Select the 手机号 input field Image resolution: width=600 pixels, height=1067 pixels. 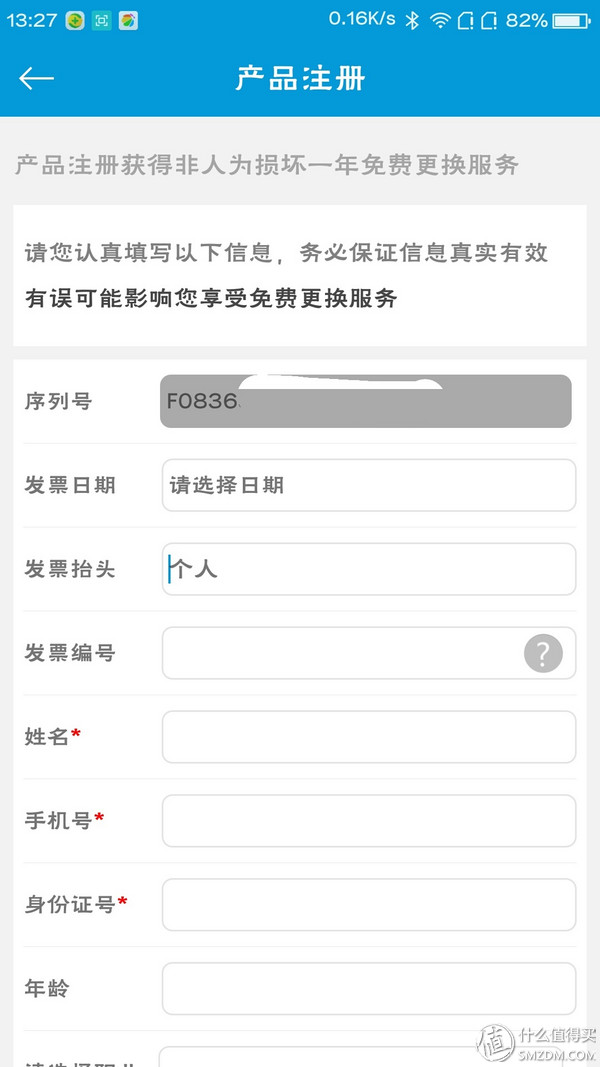369,821
